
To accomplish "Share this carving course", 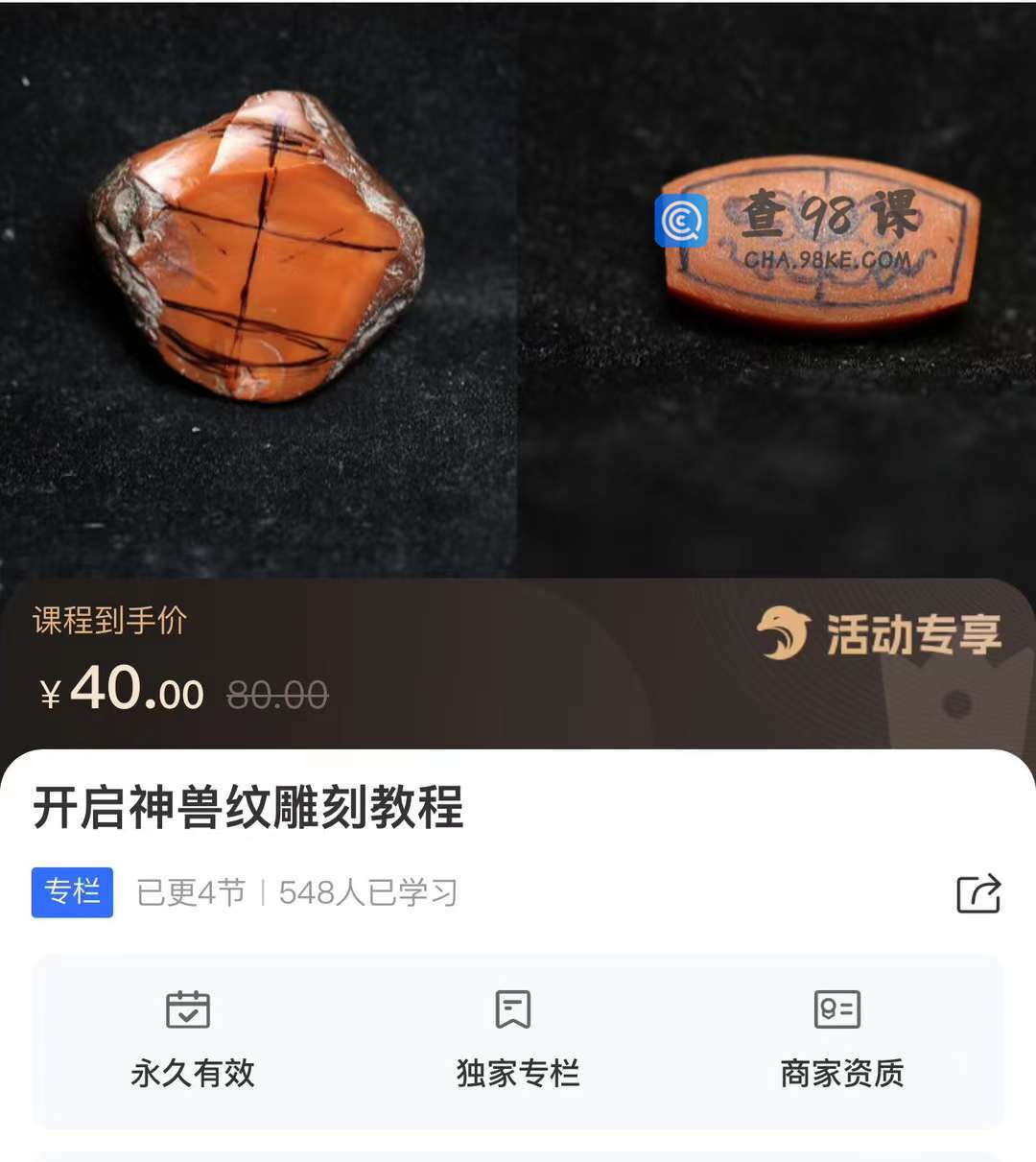I will tap(978, 893).
